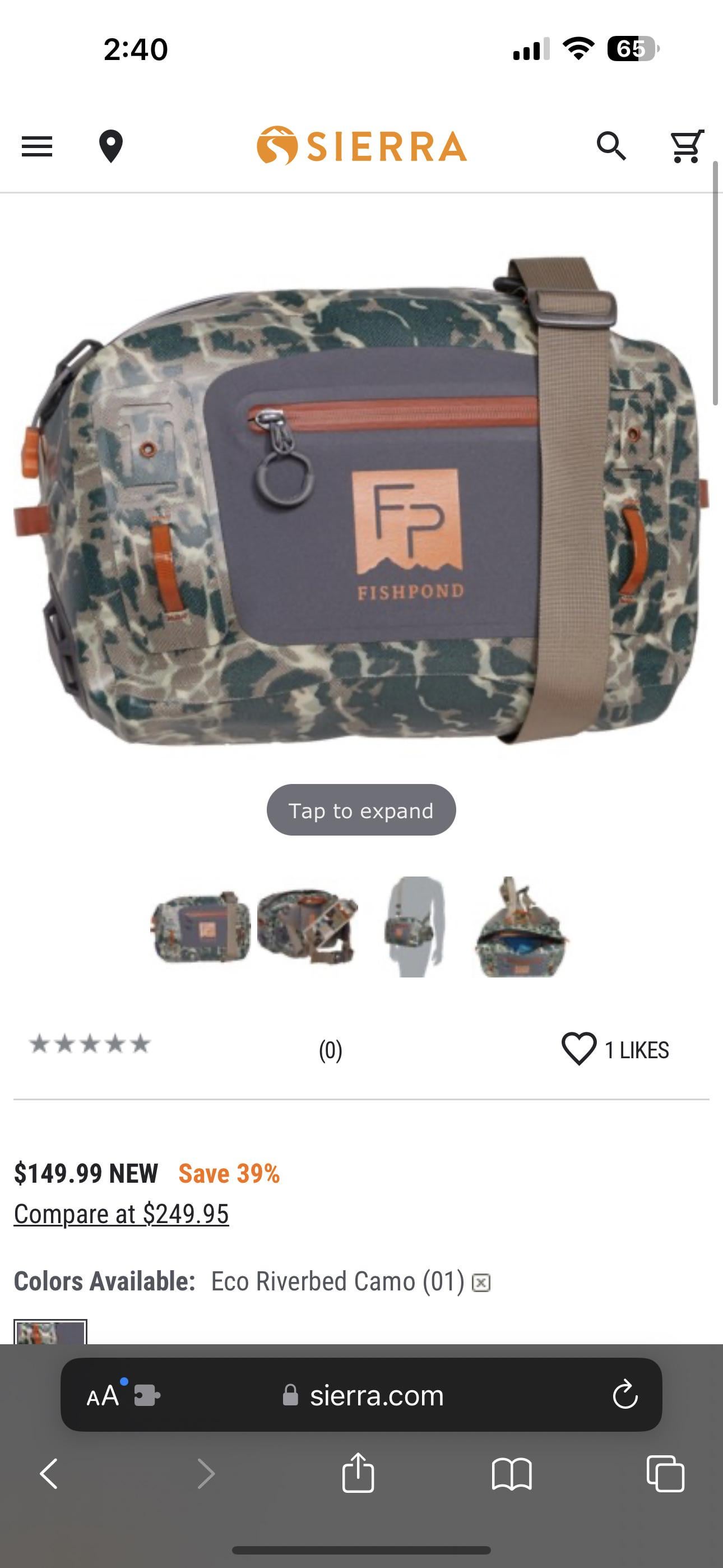Open the browser tabs overview
This screenshot has width=723, height=1568.
(x=665, y=1474)
